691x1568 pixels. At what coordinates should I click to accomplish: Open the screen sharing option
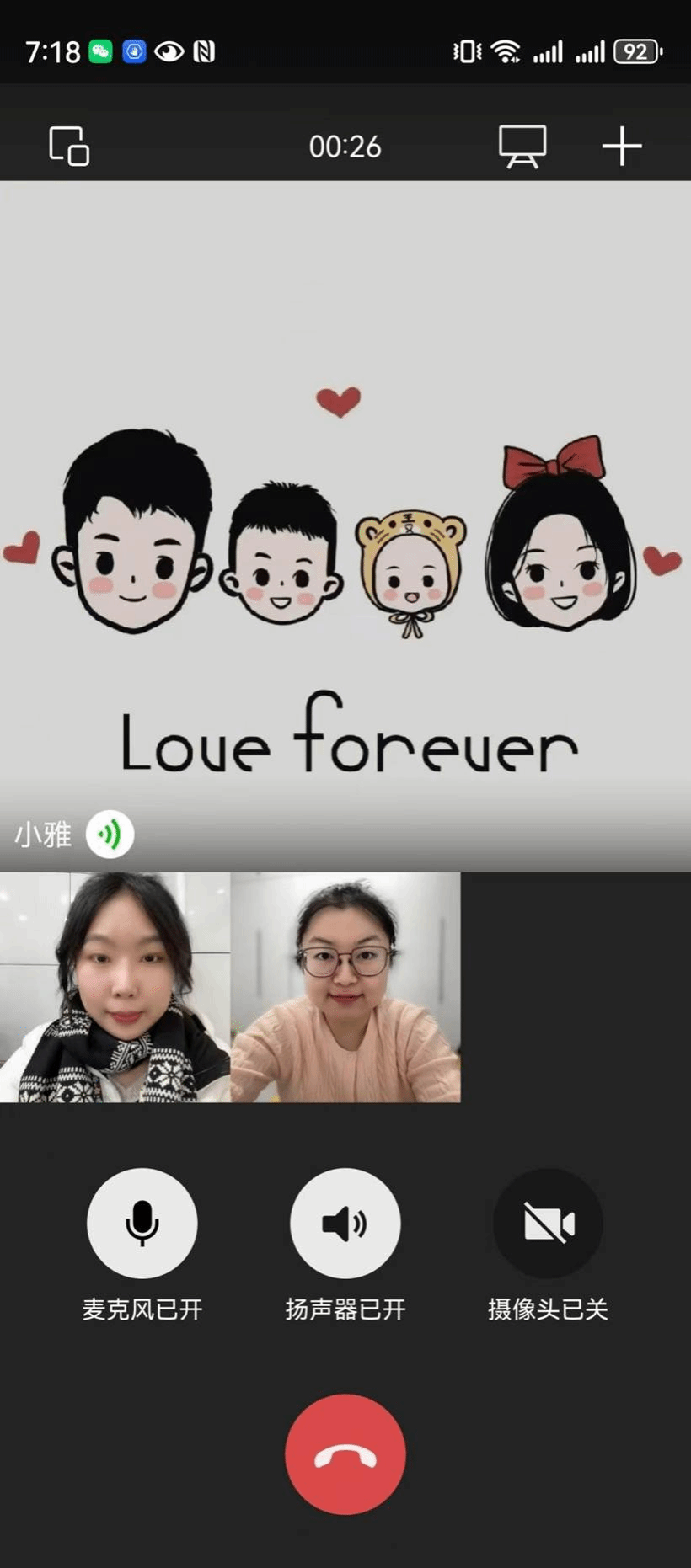coord(522,146)
